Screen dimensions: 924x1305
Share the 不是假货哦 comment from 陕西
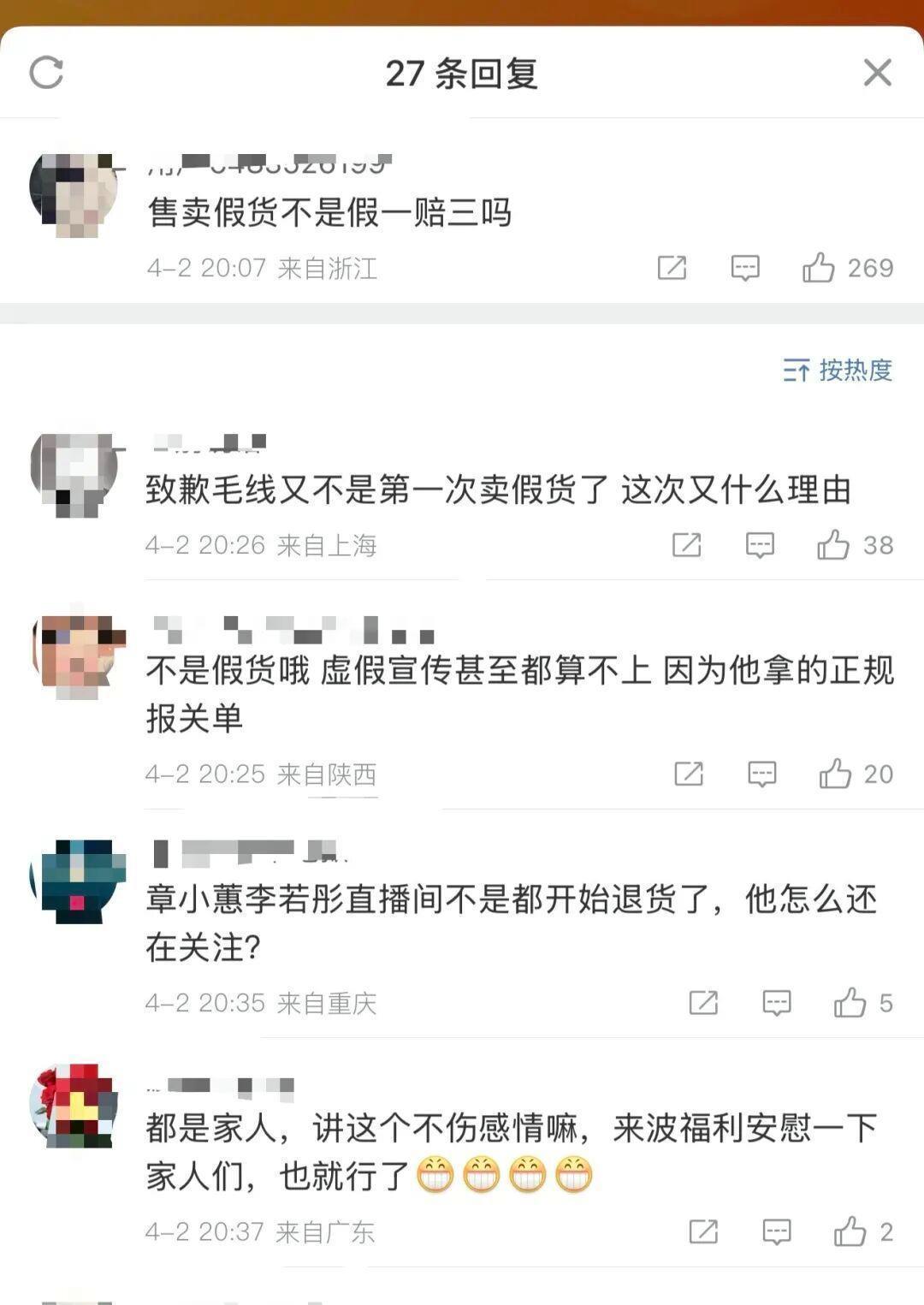(689, 774)
